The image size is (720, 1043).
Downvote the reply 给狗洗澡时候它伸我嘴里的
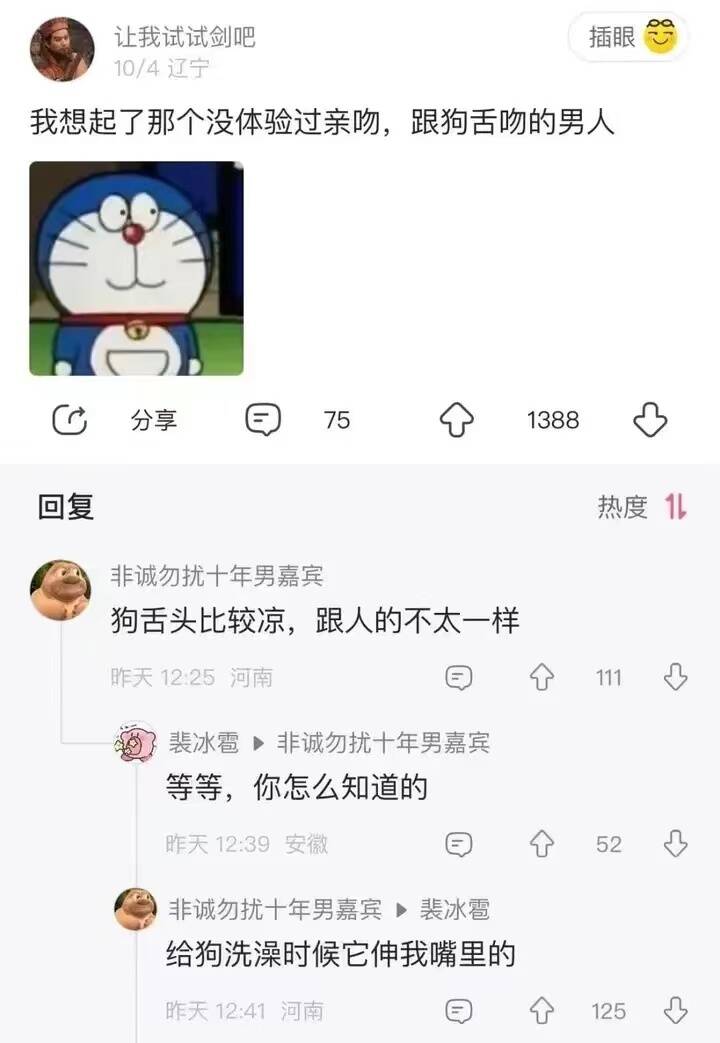(x=676, y=1011)
